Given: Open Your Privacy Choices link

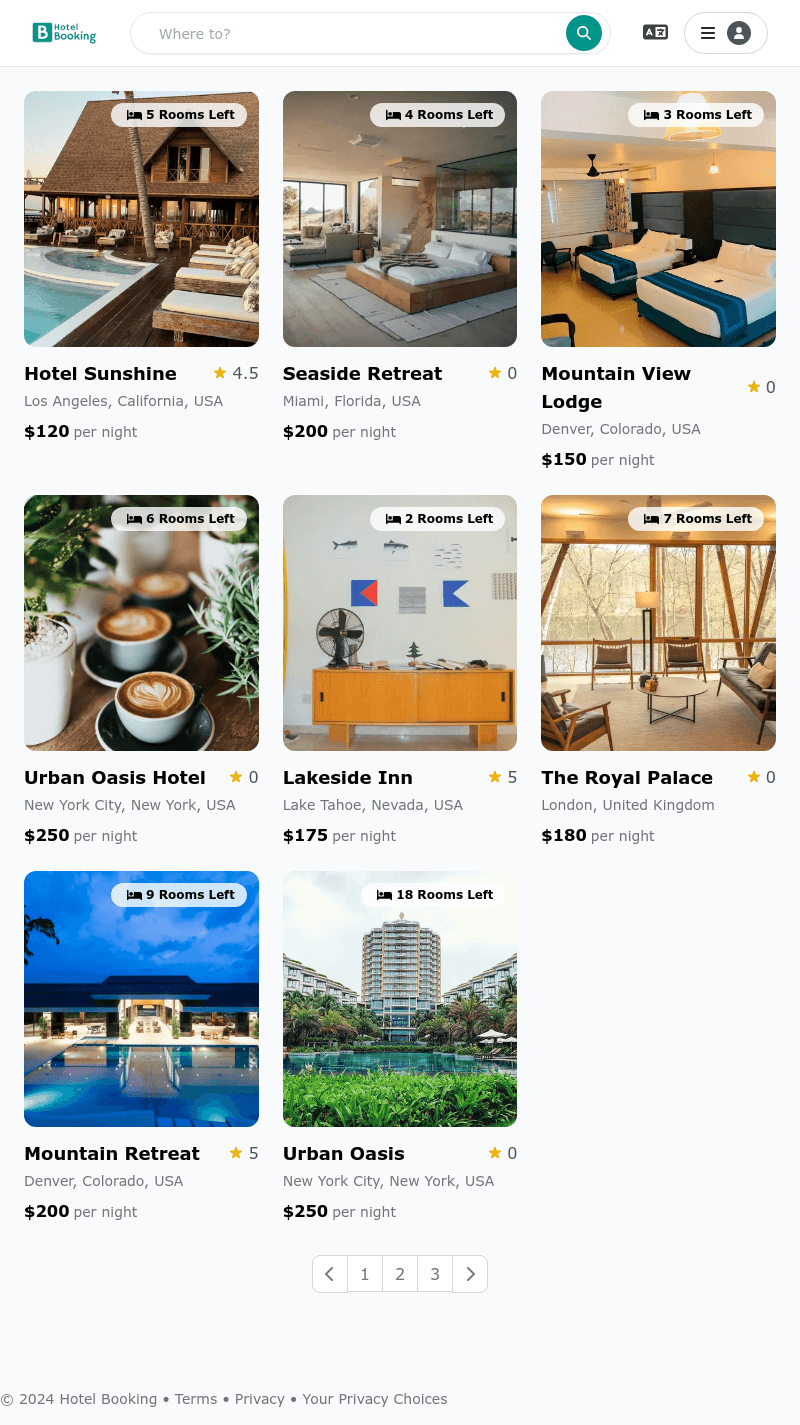Looking at the screenshot, I should pos(375,1399).
